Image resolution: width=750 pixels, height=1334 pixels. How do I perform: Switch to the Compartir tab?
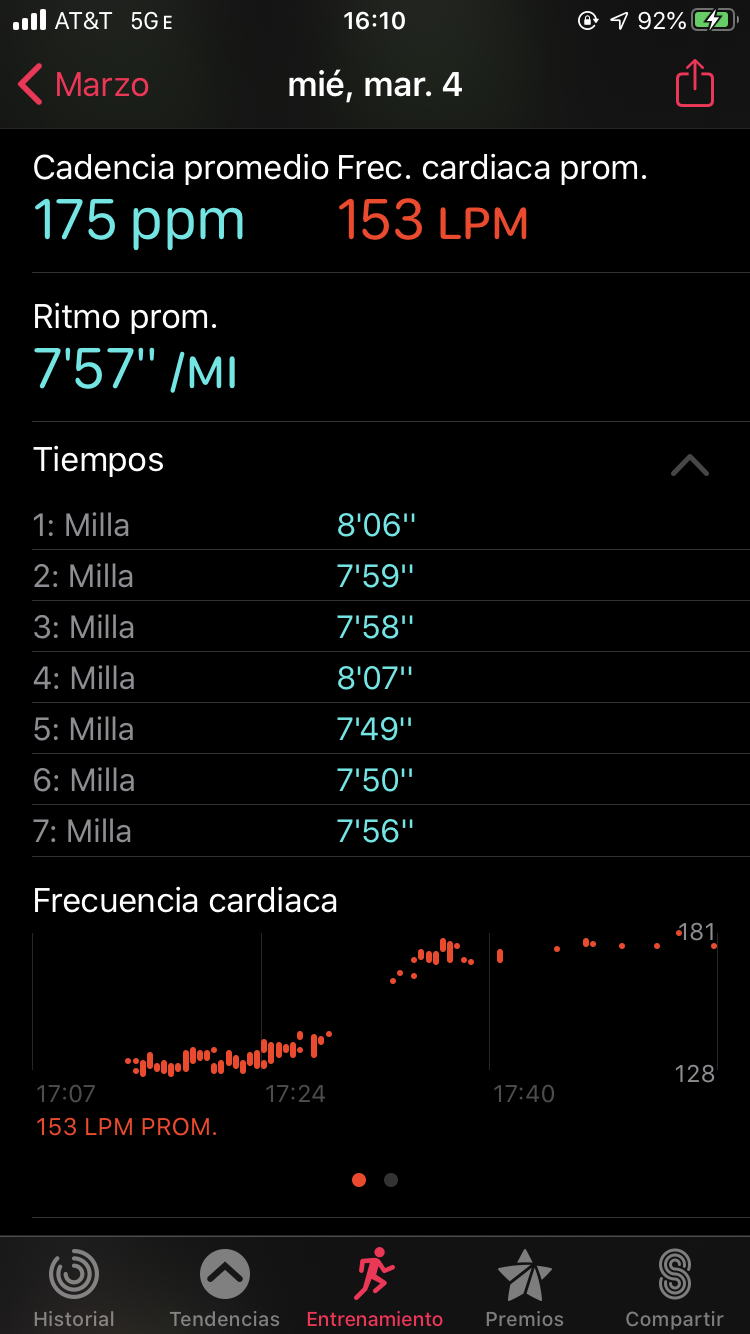(x=675, y=1288)
